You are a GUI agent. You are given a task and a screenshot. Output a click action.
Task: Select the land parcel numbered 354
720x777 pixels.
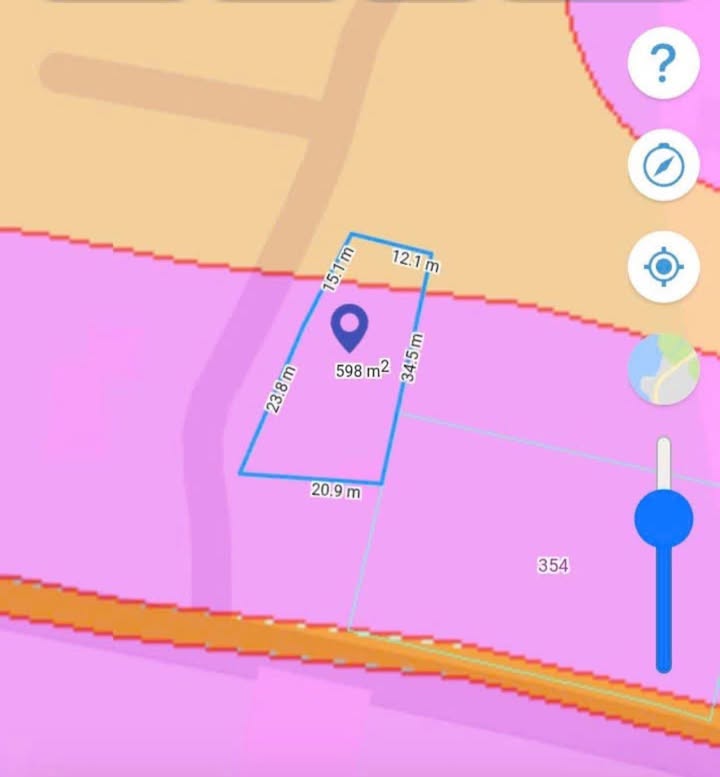553,565
